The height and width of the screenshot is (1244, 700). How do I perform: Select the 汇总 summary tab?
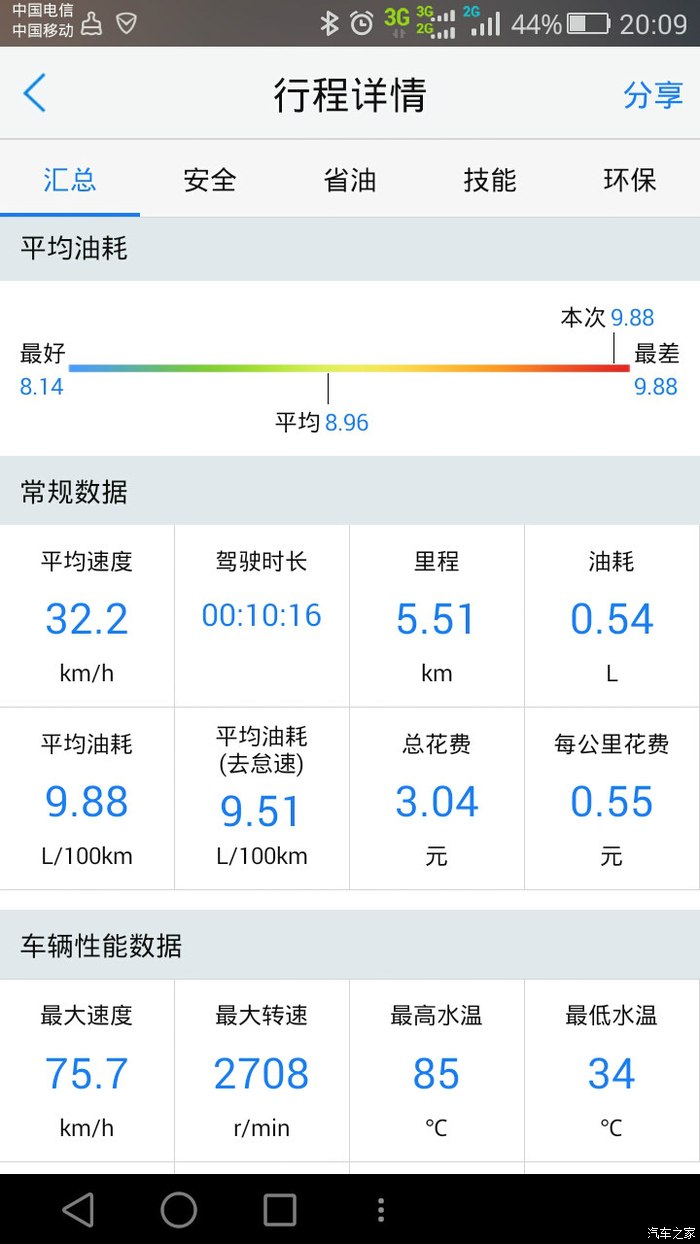tap(70, 180)
